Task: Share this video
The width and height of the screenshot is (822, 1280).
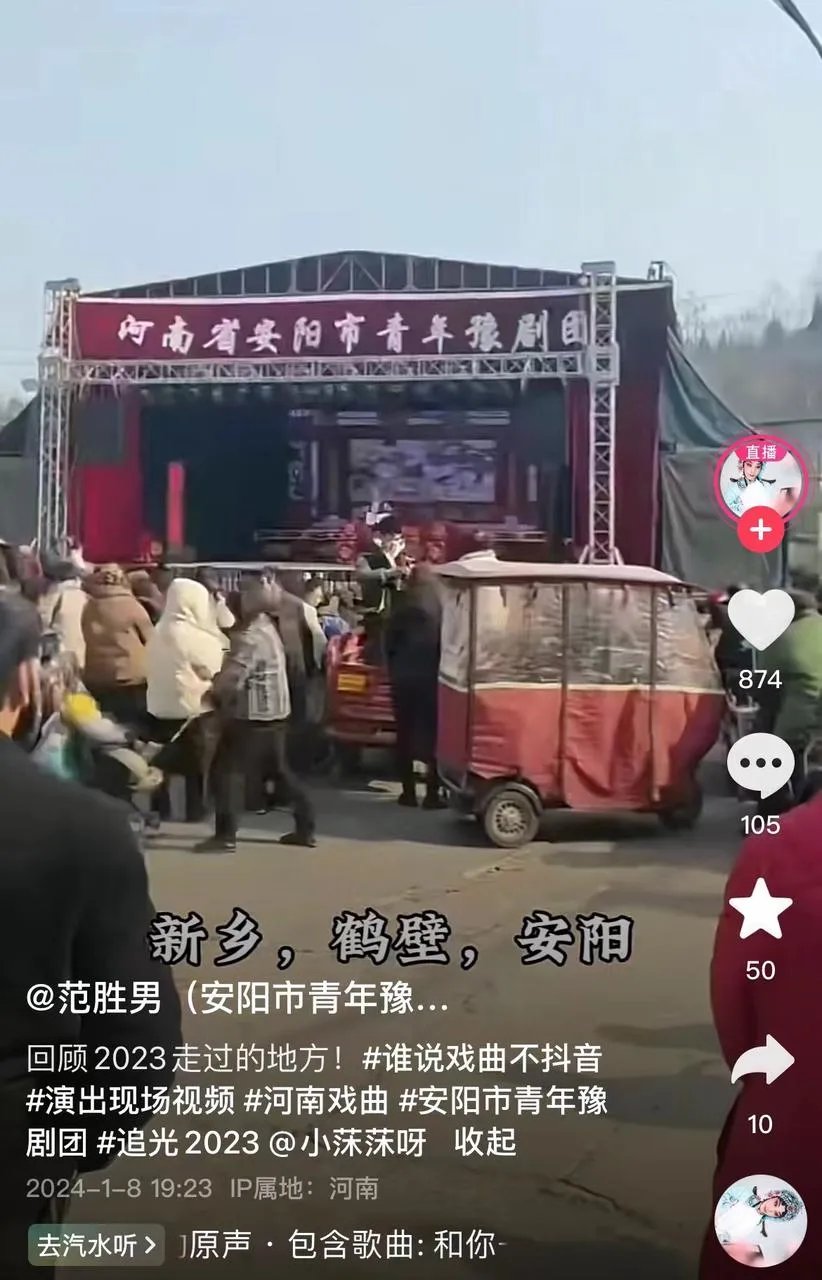Action: click(x=760, y=1062)
